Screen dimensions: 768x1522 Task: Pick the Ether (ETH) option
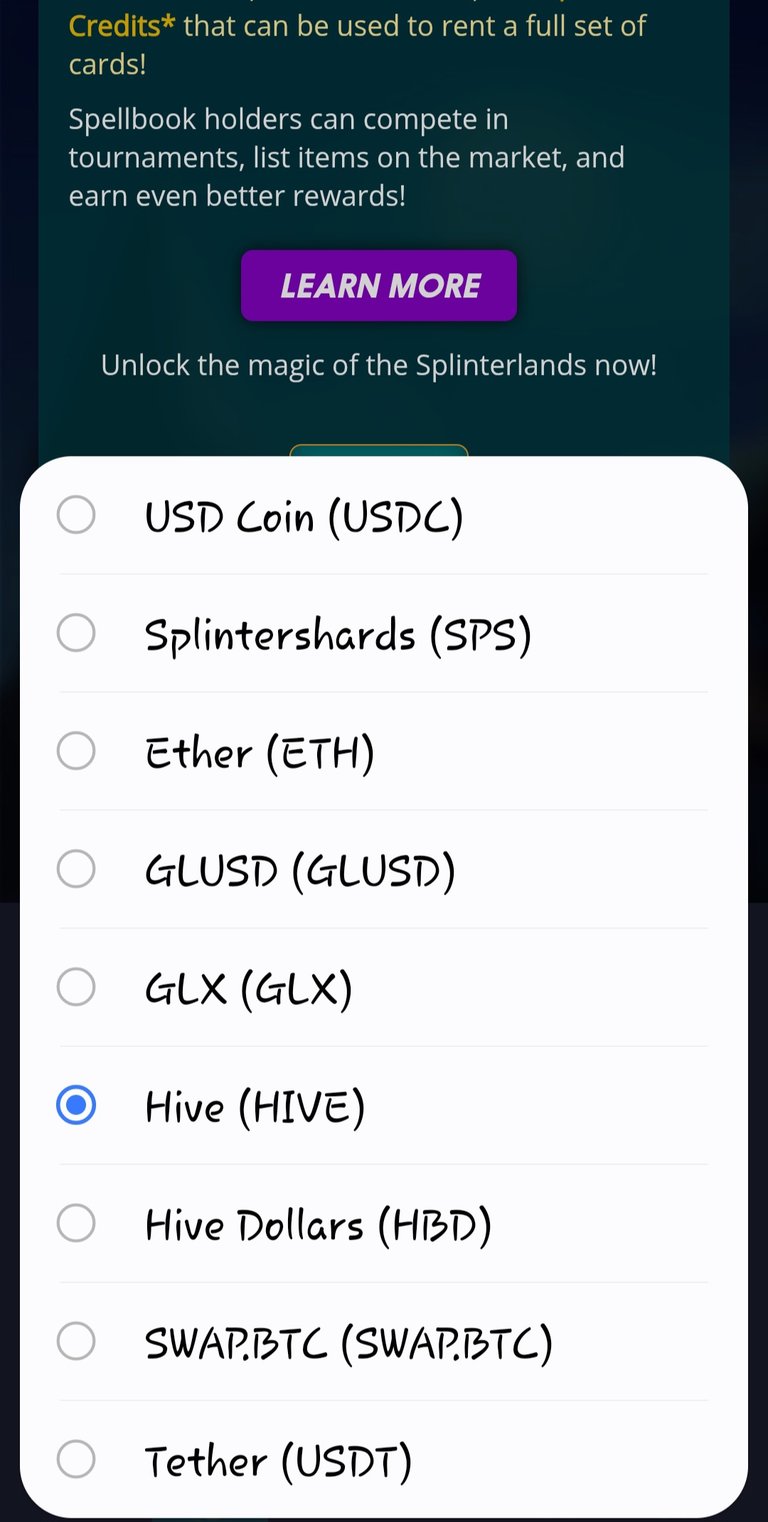[x=384, y=751]
